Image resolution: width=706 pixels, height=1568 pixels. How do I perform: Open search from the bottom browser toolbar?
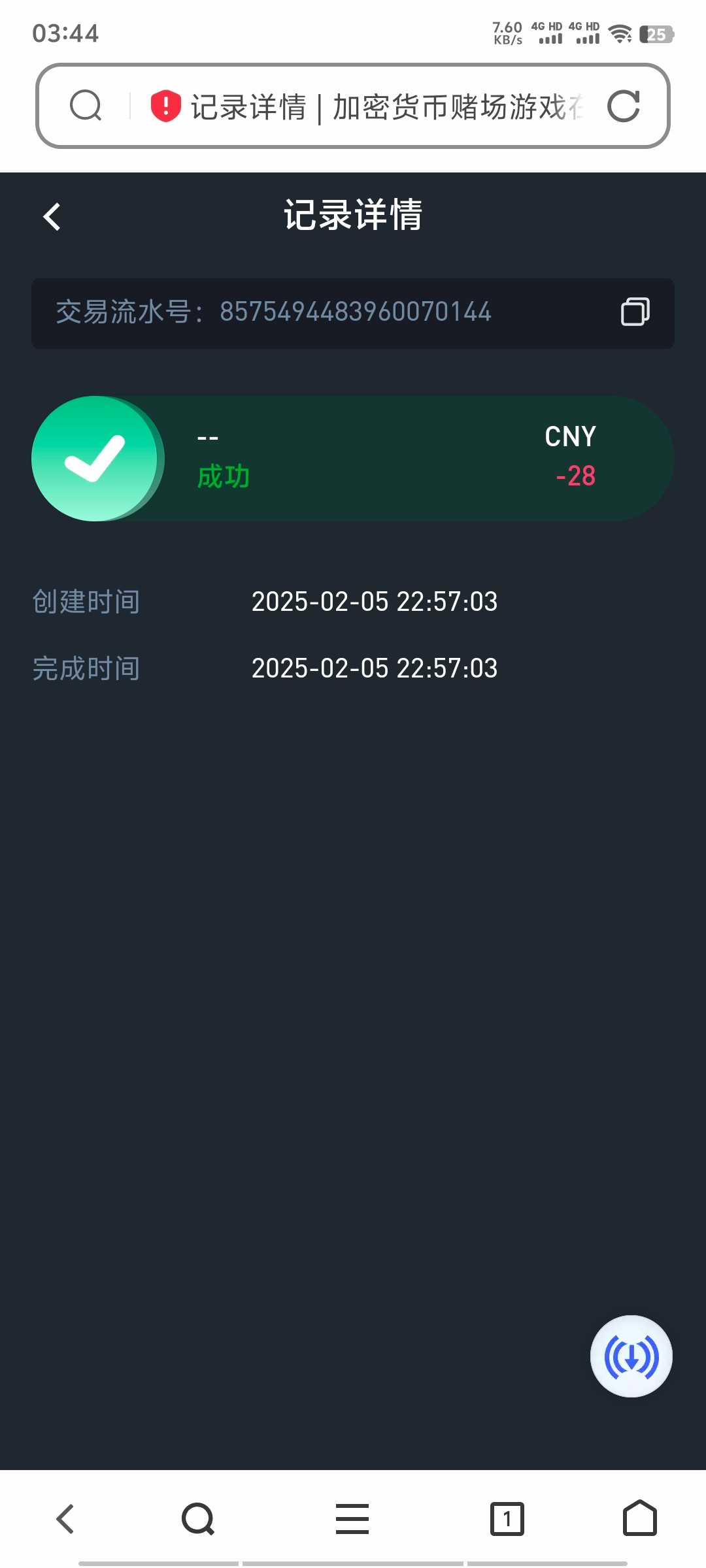pos(198,1518)
